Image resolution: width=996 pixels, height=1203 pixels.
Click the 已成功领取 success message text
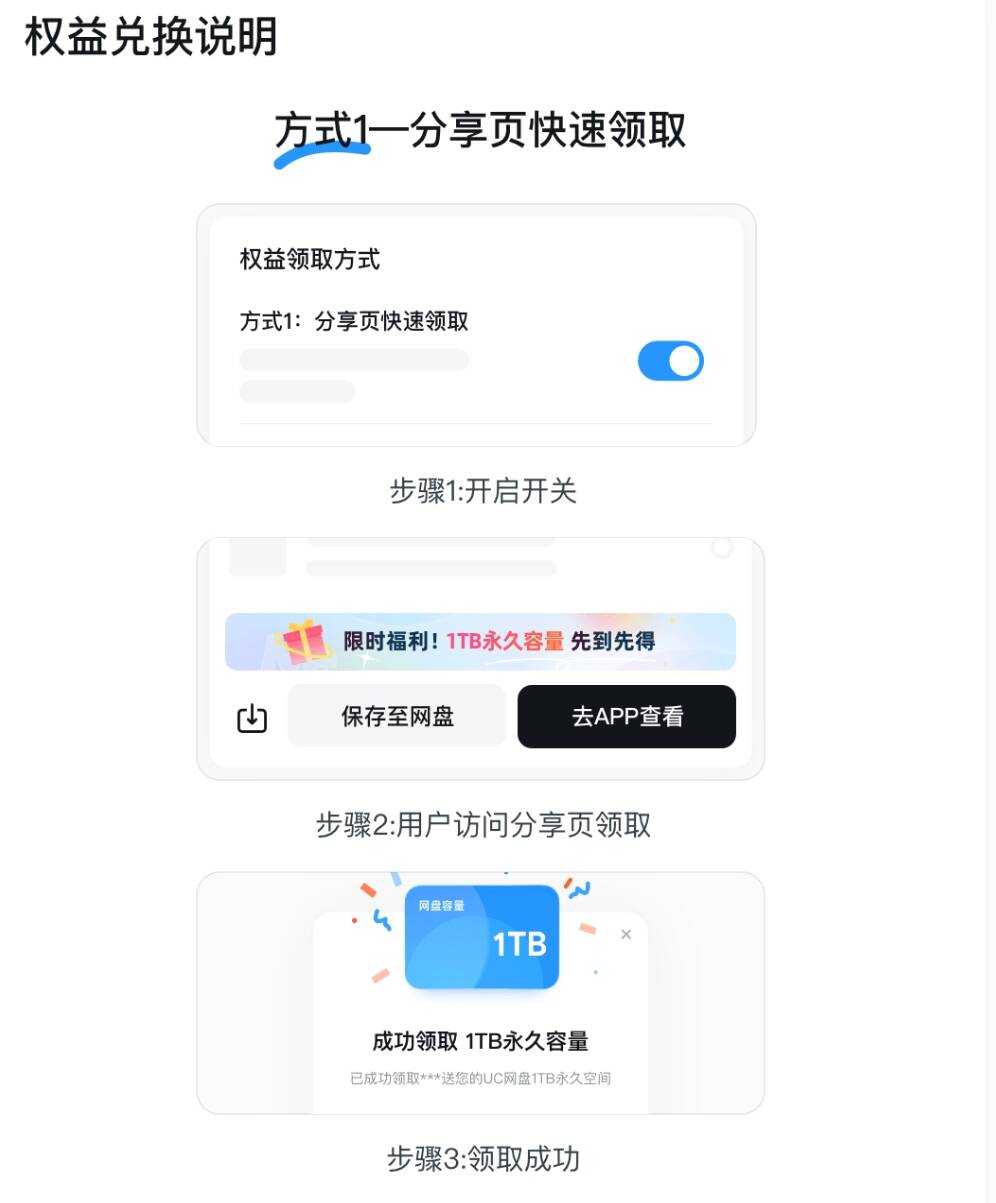[481, 1077]
